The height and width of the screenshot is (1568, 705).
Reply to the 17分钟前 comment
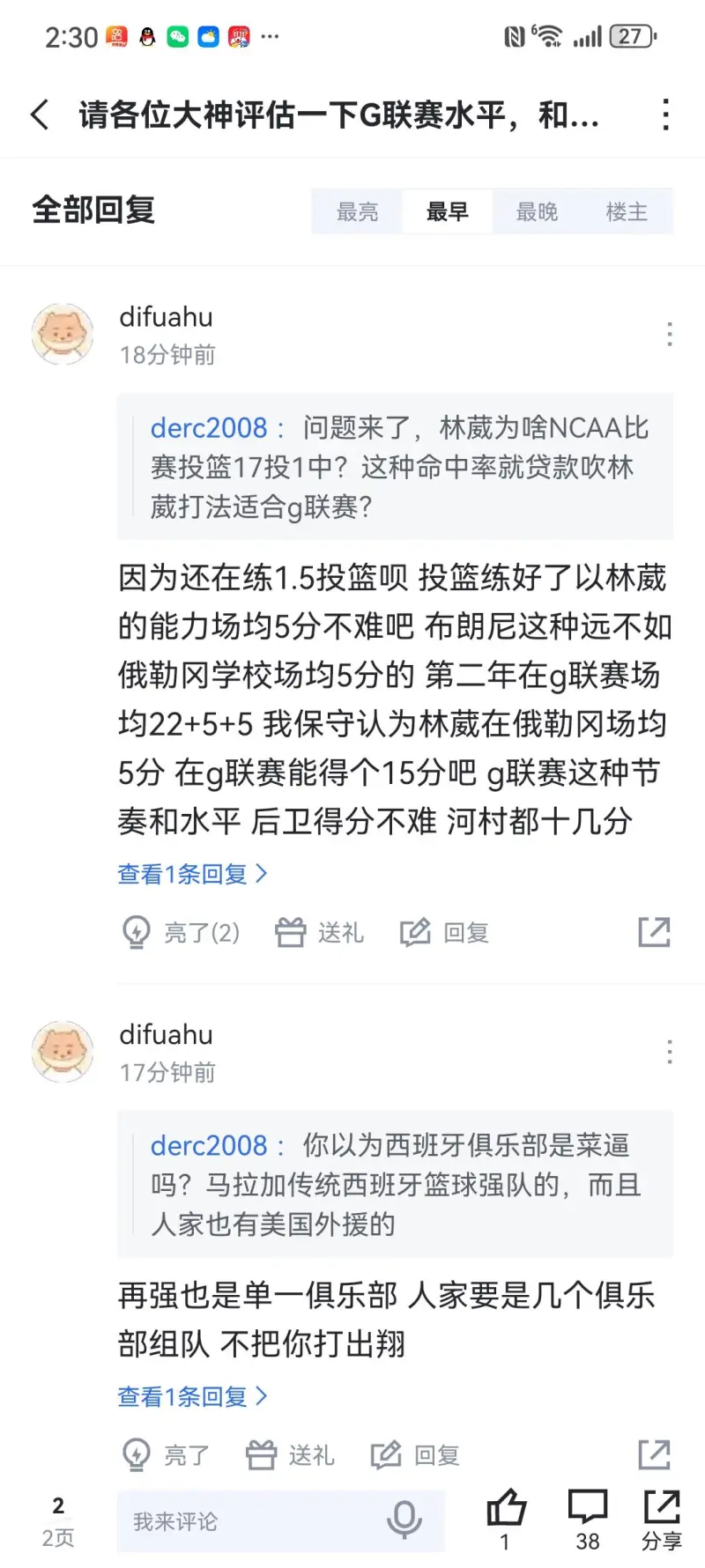click(416, 1455)
